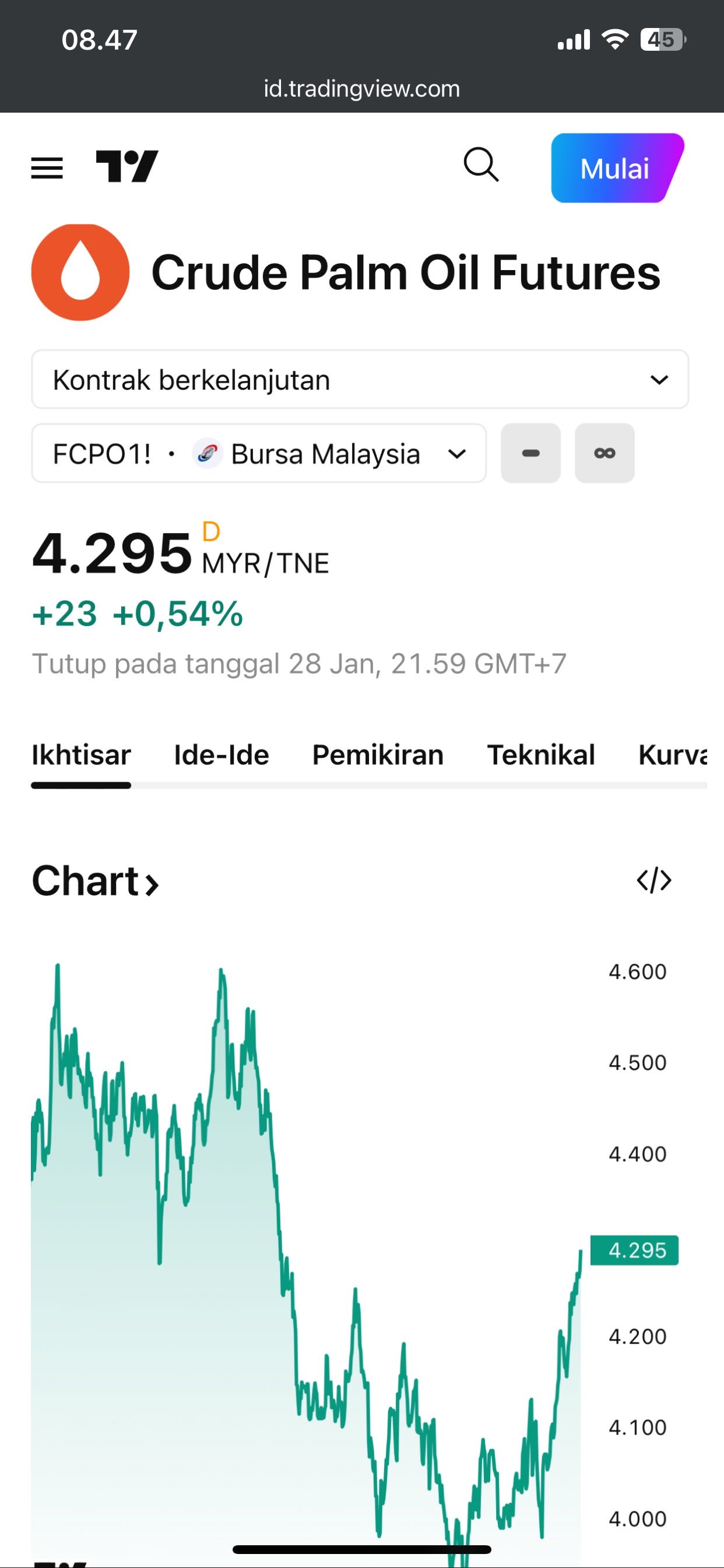Open the hamburger navigation menu
Screen dimensions: 724x1568
pyautogui.click(x=47, y=168)
